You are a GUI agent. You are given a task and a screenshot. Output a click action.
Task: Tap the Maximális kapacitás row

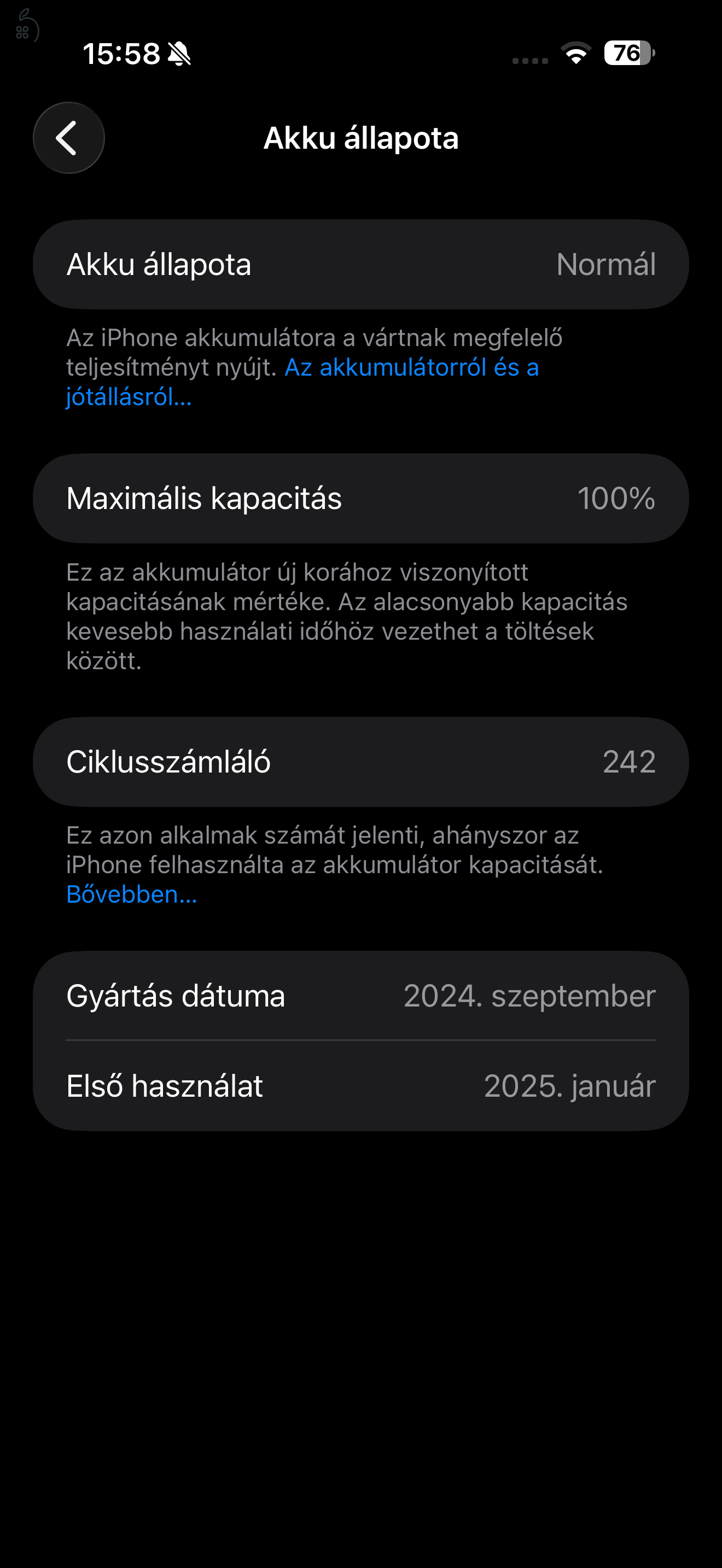(x=361, y=498)
